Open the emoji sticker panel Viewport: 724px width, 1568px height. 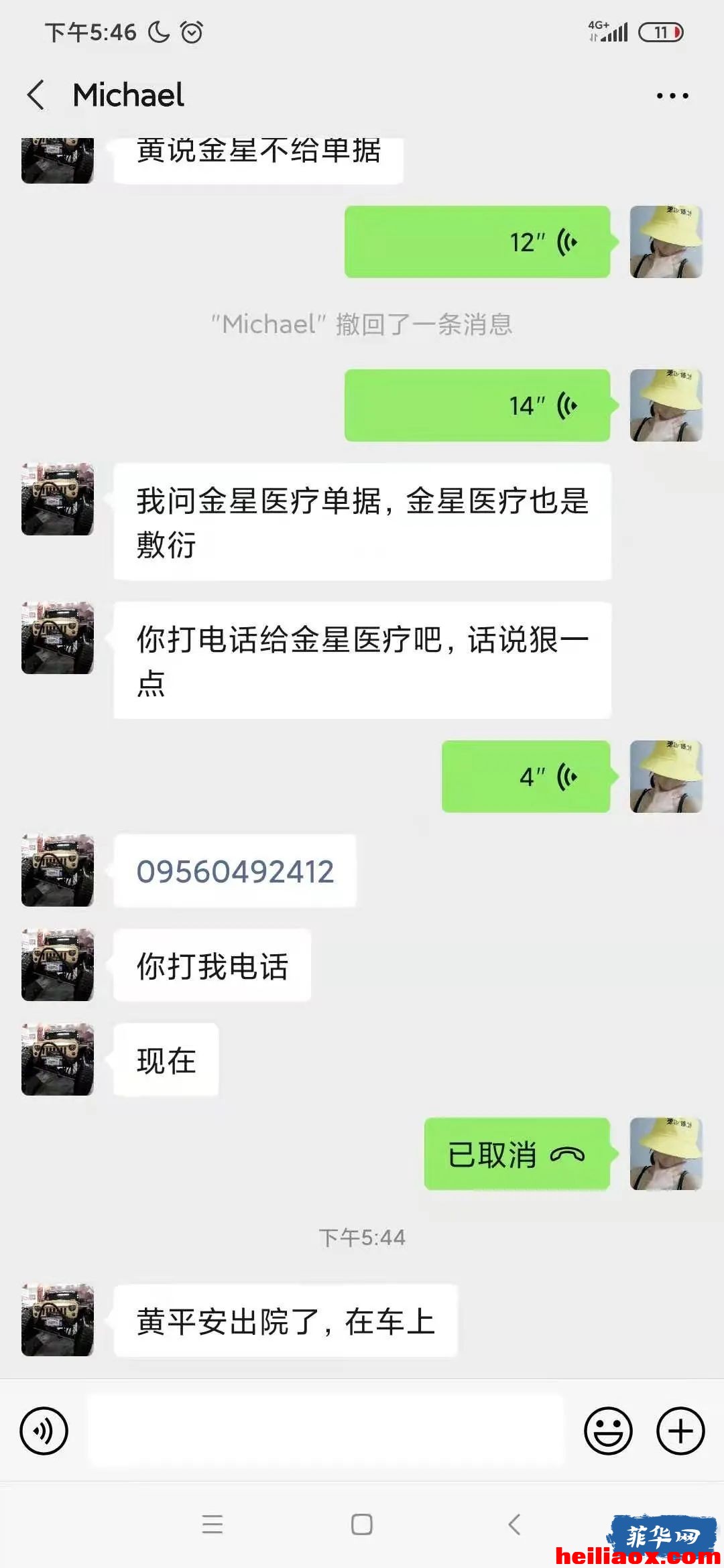(608, 1431)
